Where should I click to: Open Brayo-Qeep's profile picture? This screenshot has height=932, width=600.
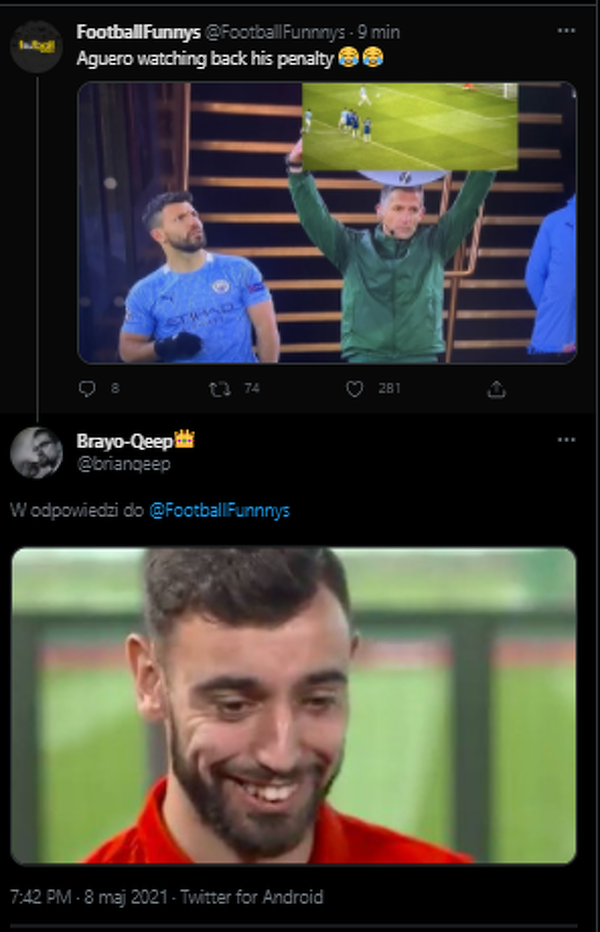(36, 452)
